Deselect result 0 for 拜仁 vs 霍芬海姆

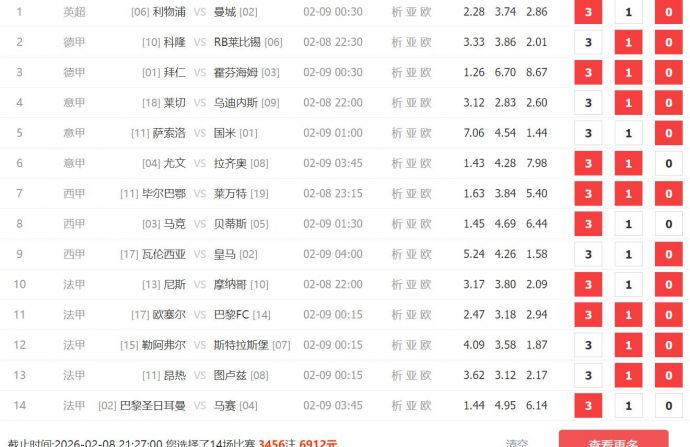[x=669, y=74]
